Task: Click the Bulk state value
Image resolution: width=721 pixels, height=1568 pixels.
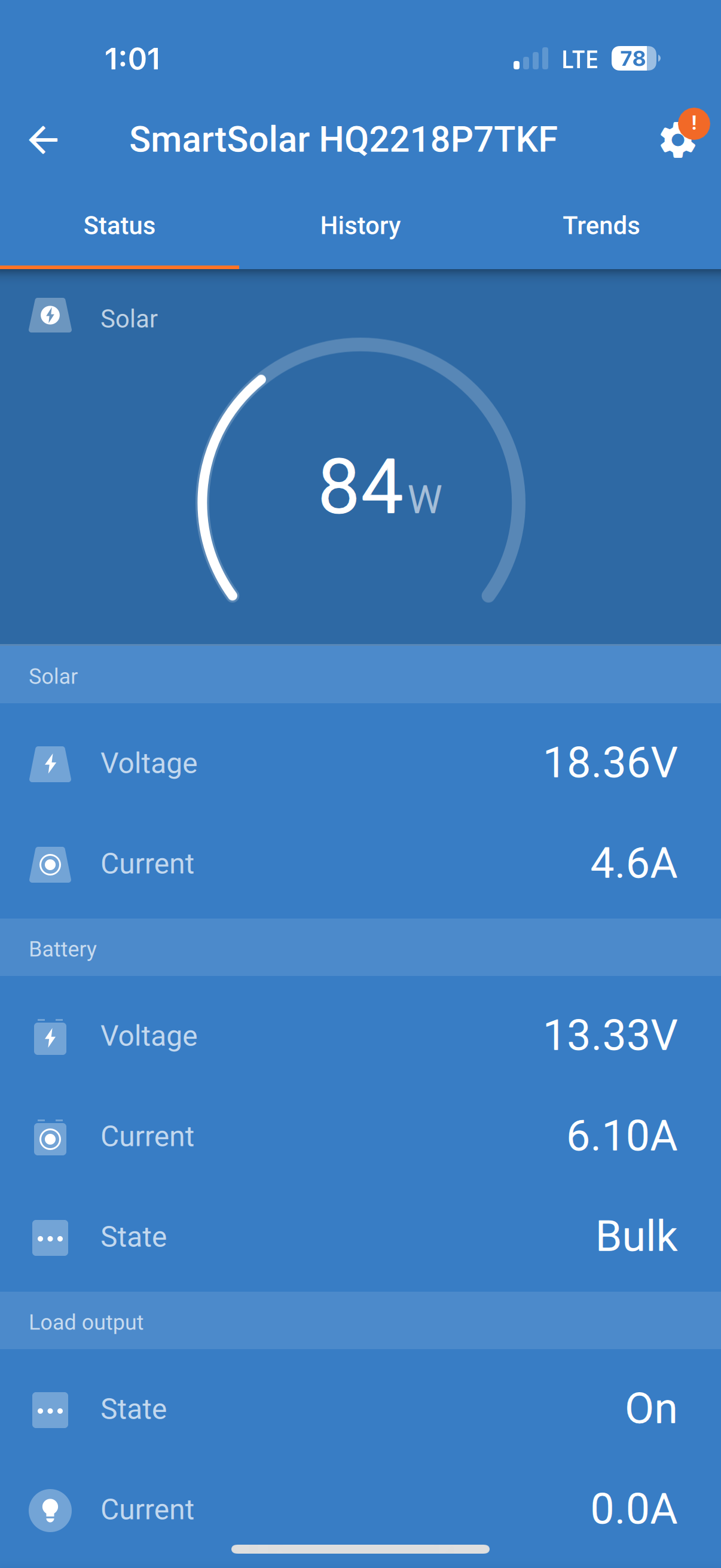Action: tap(637, 1235)
